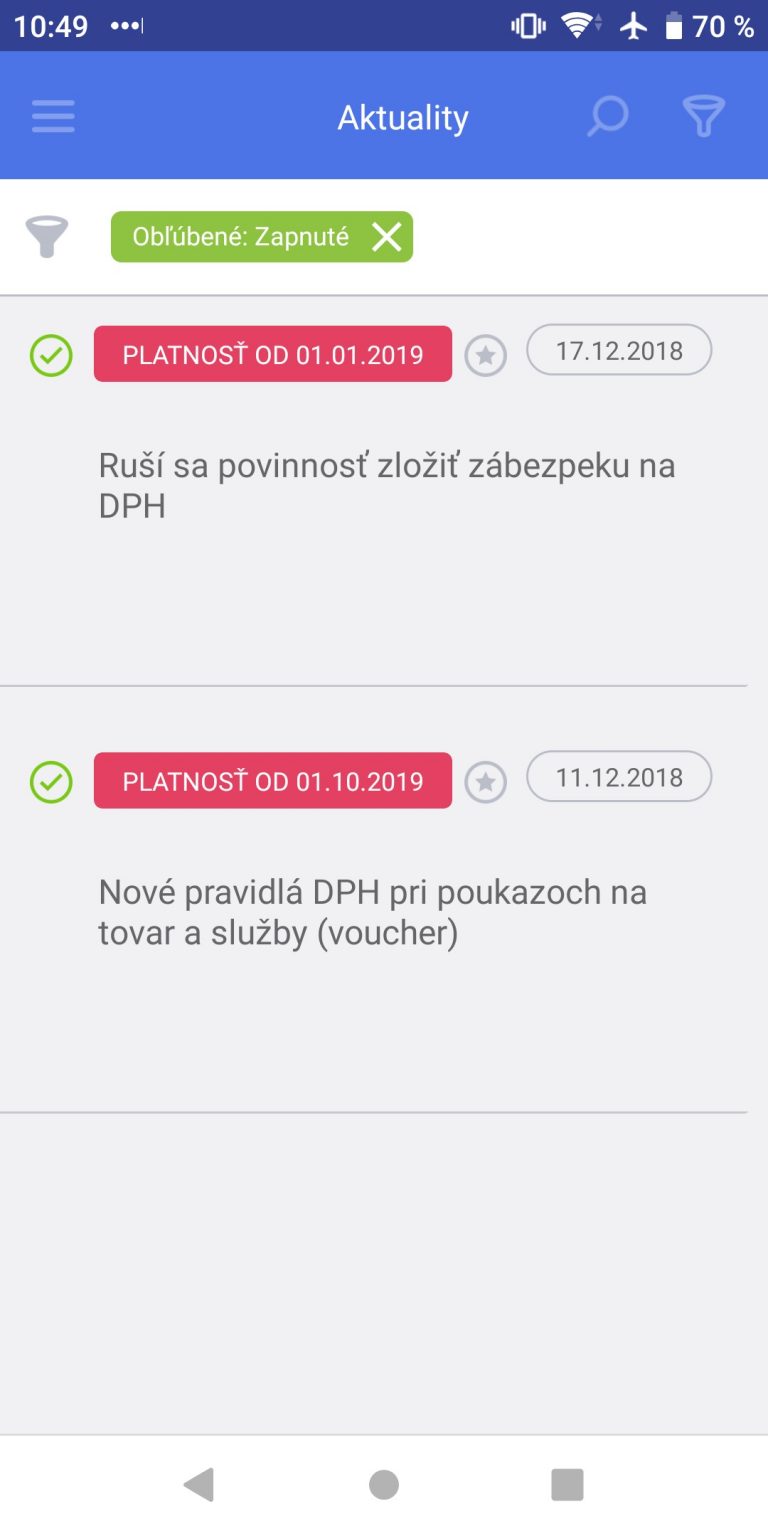Open search in the Aktuality header

coord(607,117)
